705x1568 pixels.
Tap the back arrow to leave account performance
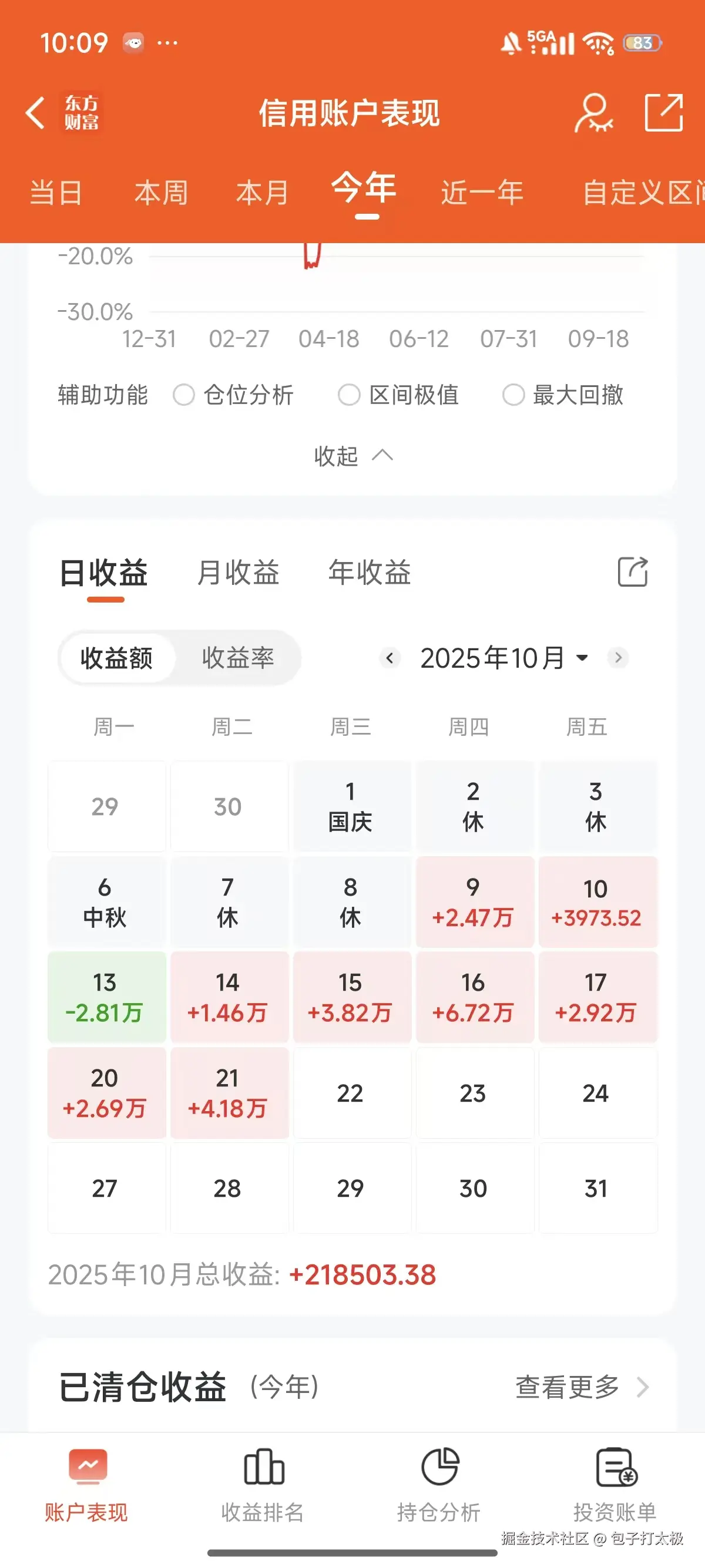[x=35, y=113]
